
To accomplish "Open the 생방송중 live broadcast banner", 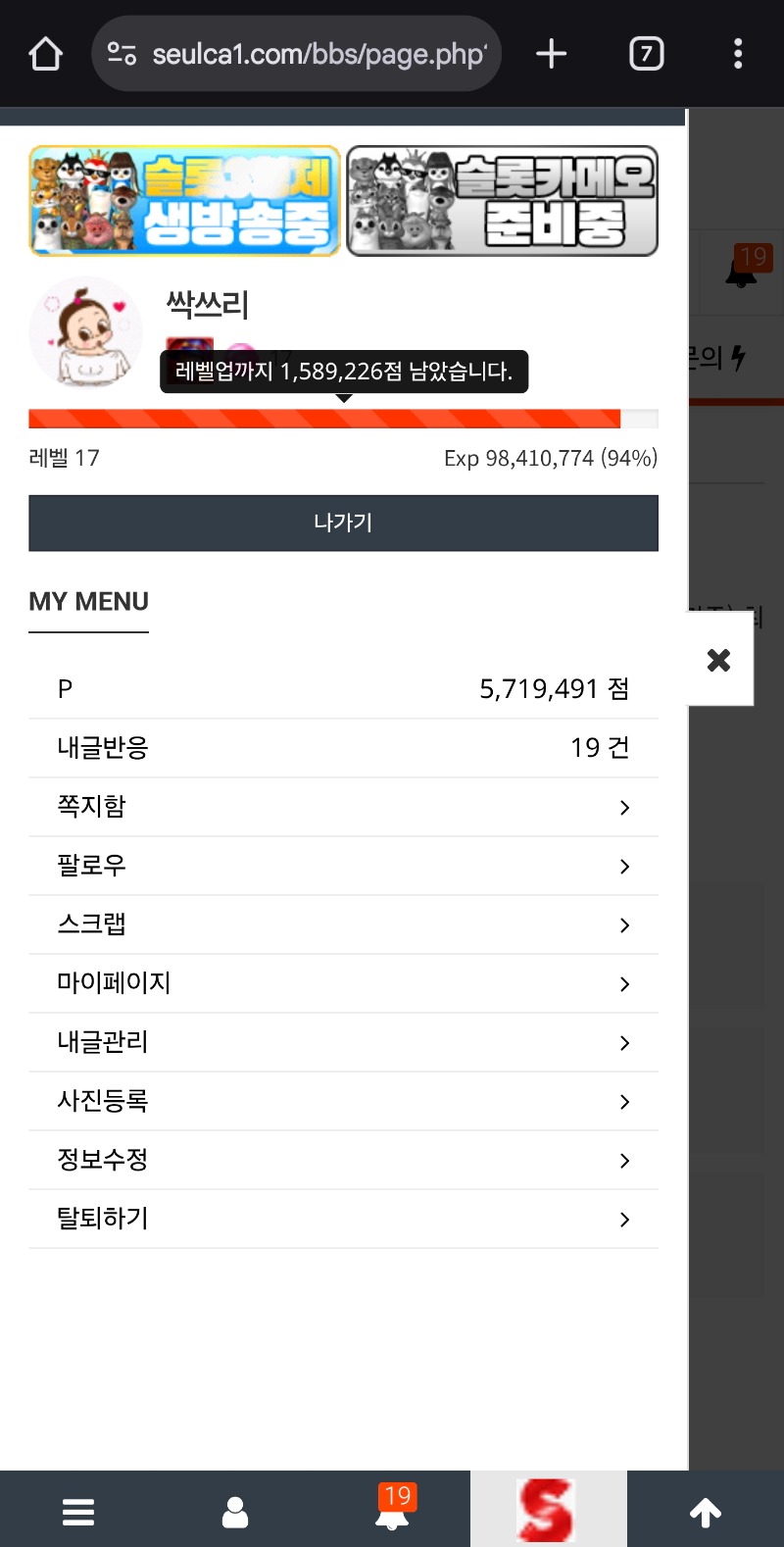I will click(x=185, y=201).
